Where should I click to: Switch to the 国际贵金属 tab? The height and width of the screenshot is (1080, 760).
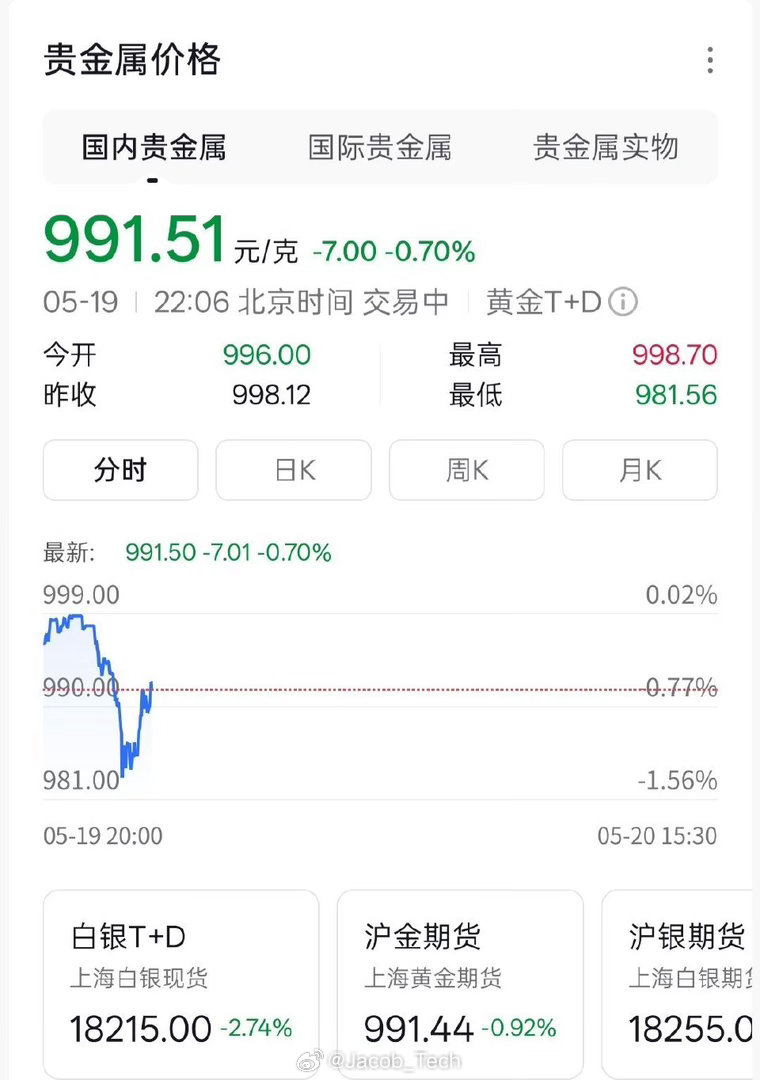click(380, 147)
